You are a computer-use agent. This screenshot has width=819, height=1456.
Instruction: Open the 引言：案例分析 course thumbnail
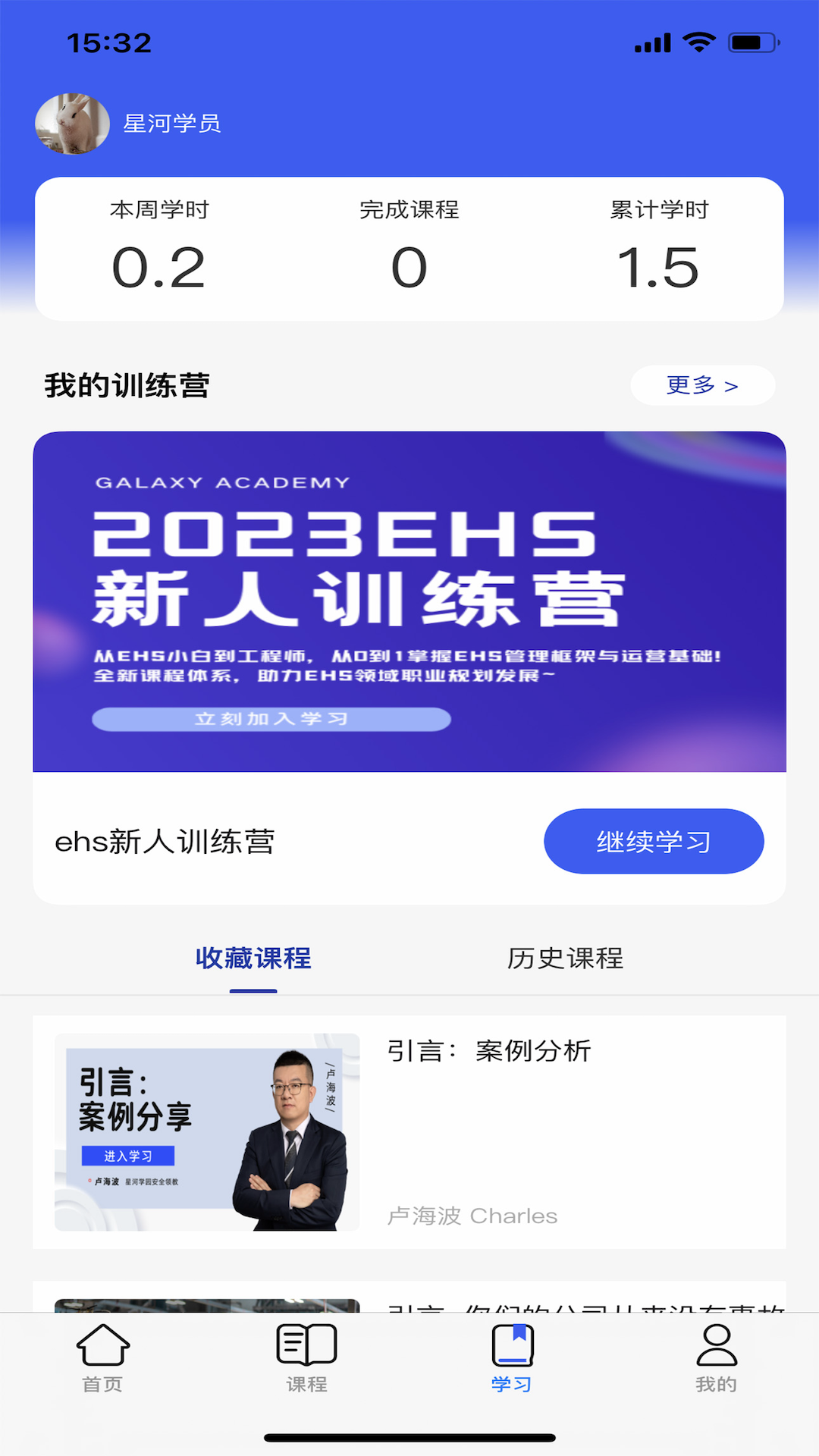click(206, 1128)
